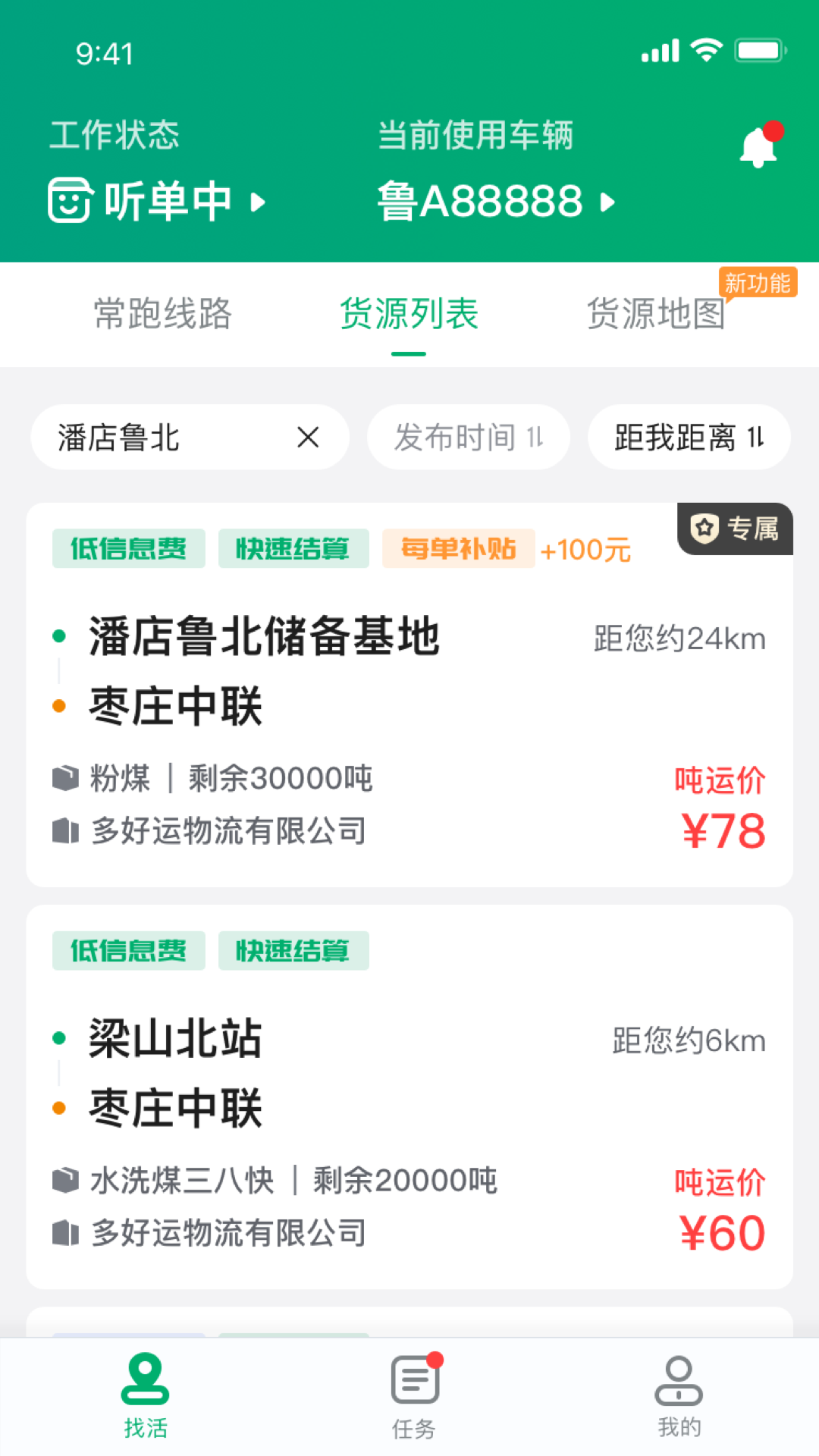Switch to the 常跑线路 tab
Viewport: 819px width, 1456px height.
pyautogui.click(x=162, y=314)
